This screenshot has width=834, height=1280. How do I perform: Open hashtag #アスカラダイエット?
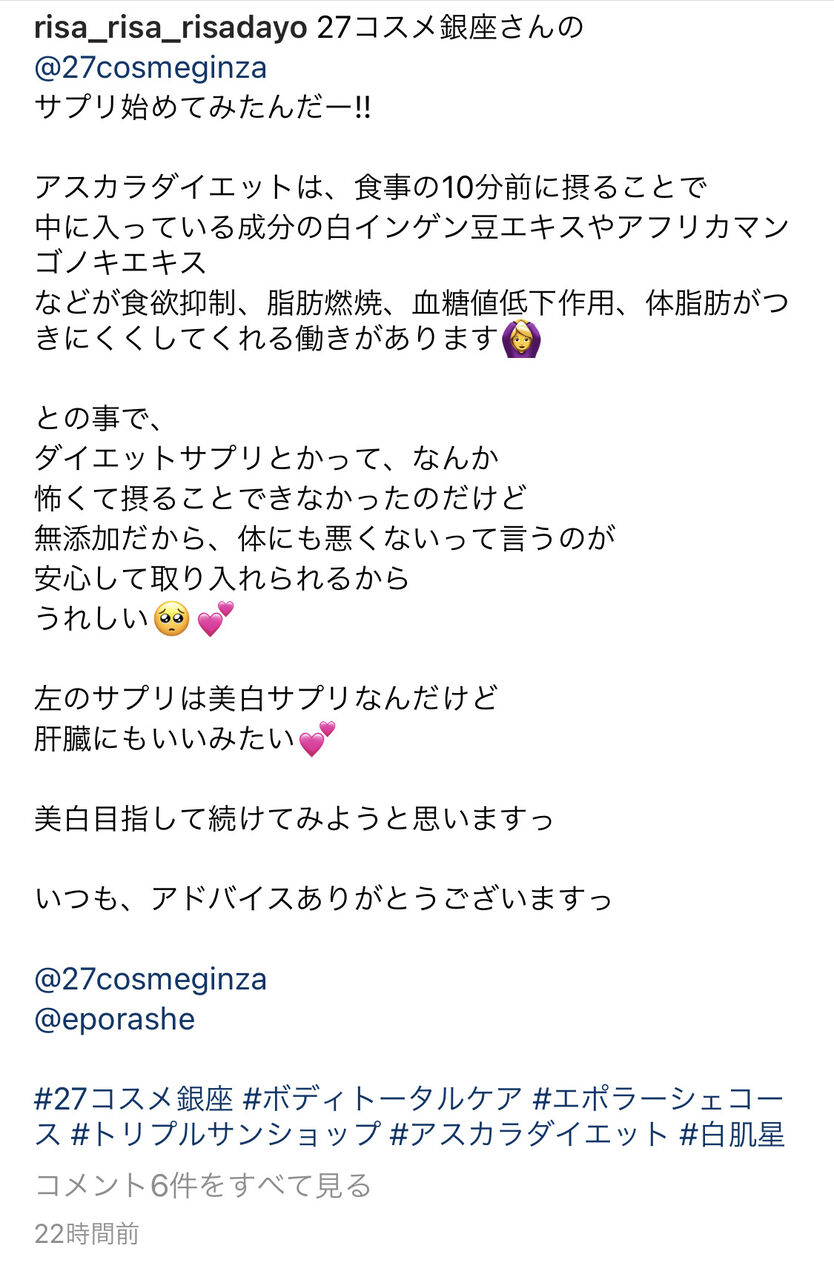pyautogui.click(x=529, y=1134)
